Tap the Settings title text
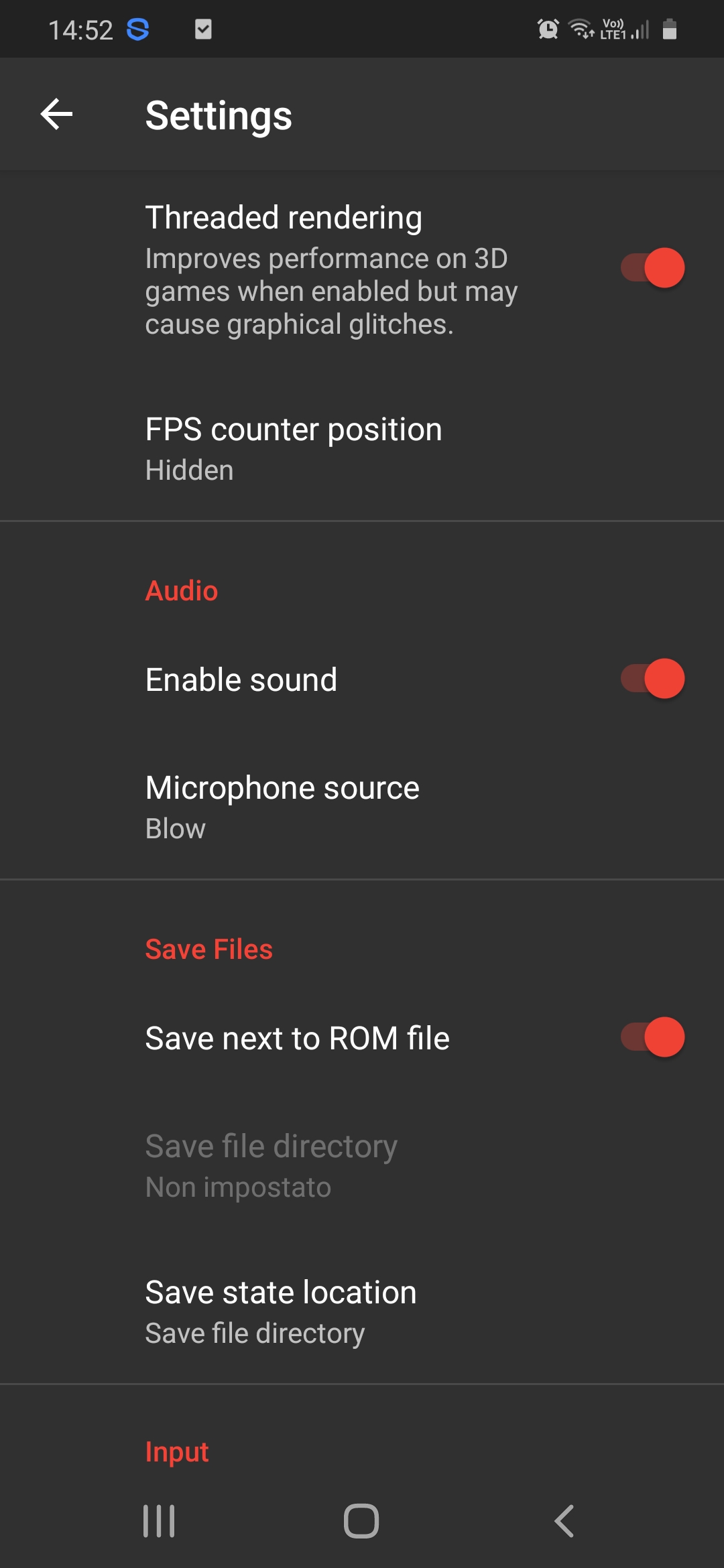The image size is (724, 1568). (219, 115)
